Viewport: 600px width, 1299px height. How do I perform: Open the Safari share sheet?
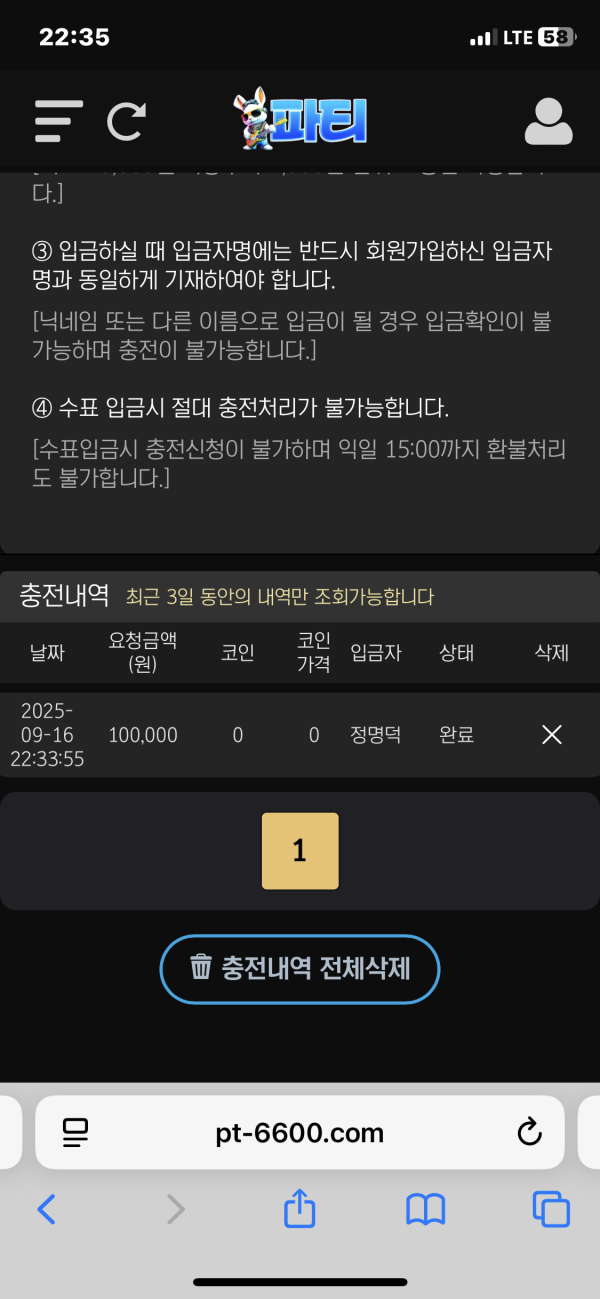click(x=299, y=1209)
